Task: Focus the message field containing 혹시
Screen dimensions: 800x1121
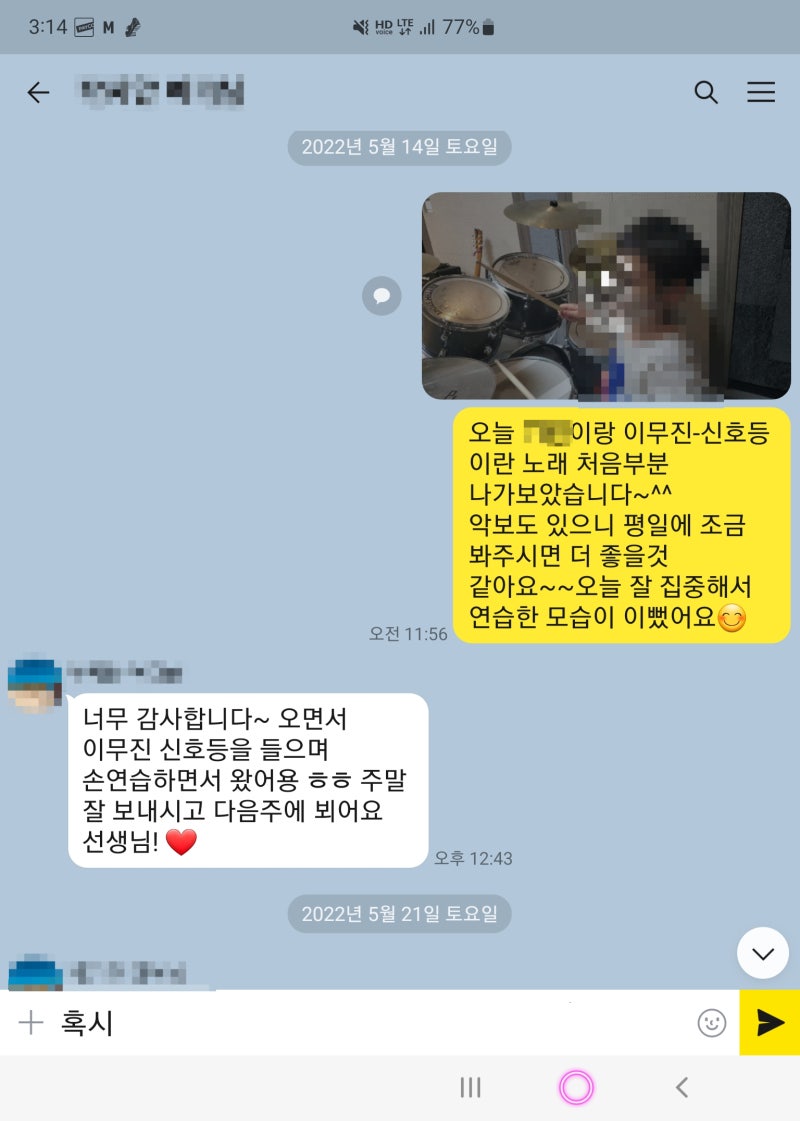Action: pos(370,1022)
